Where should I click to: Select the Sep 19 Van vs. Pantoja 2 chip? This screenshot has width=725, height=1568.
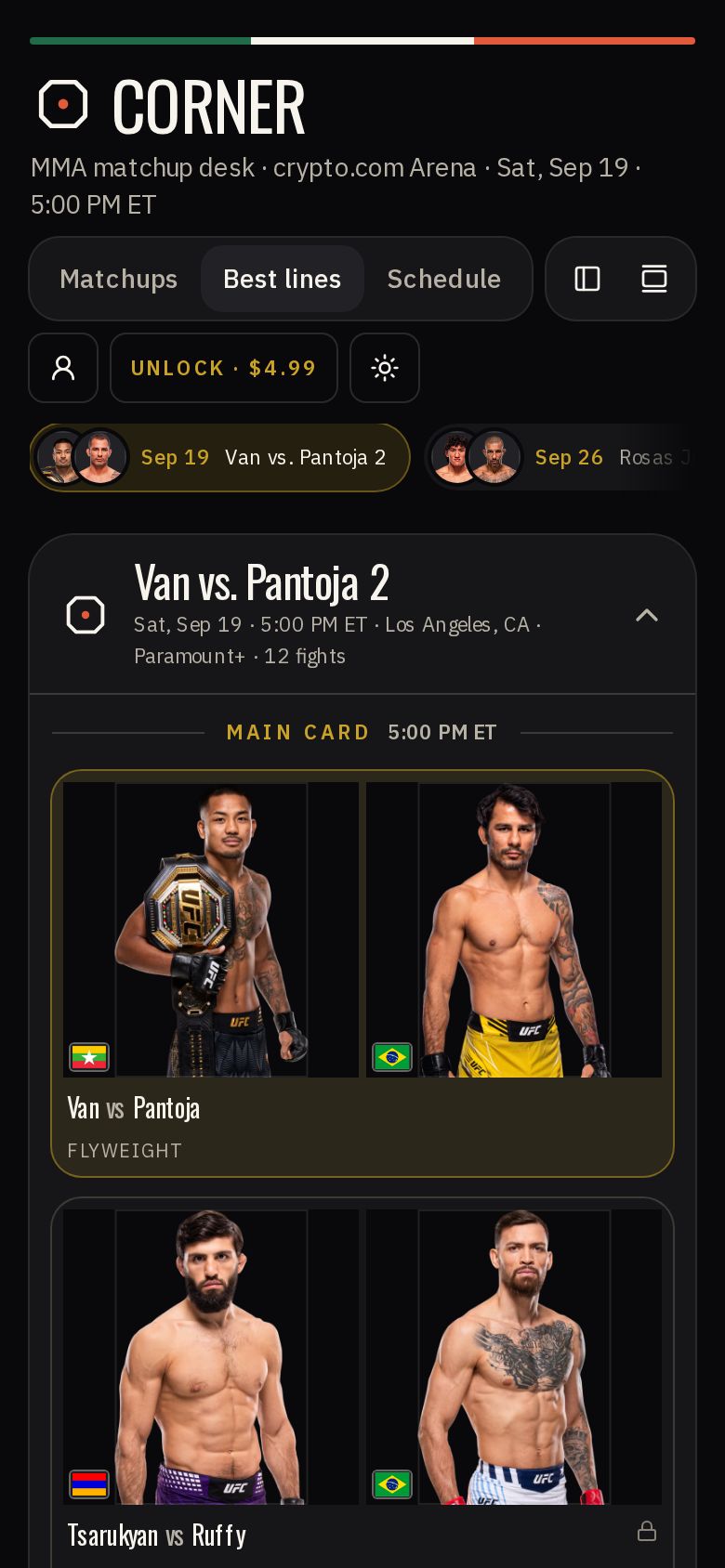tap(219, 457)
